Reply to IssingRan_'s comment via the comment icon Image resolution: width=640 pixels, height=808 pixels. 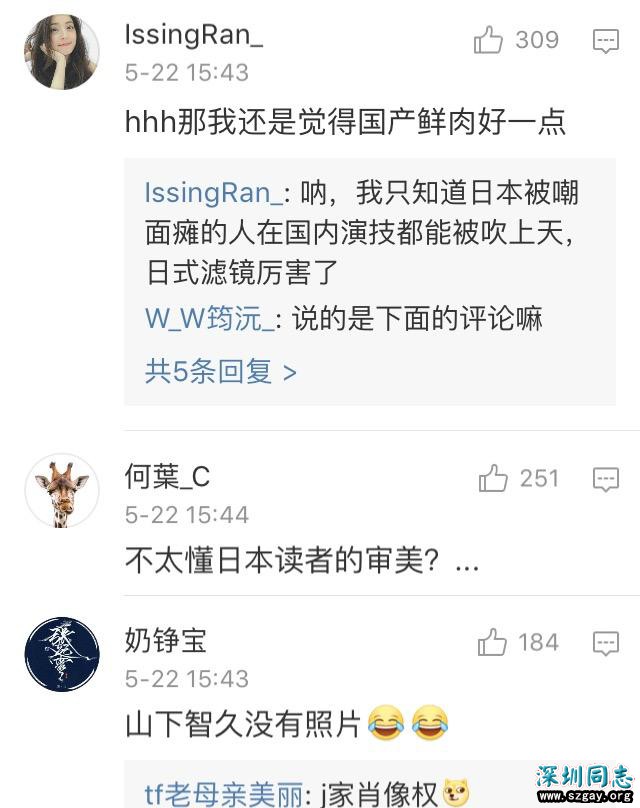(x=606, y=41)
